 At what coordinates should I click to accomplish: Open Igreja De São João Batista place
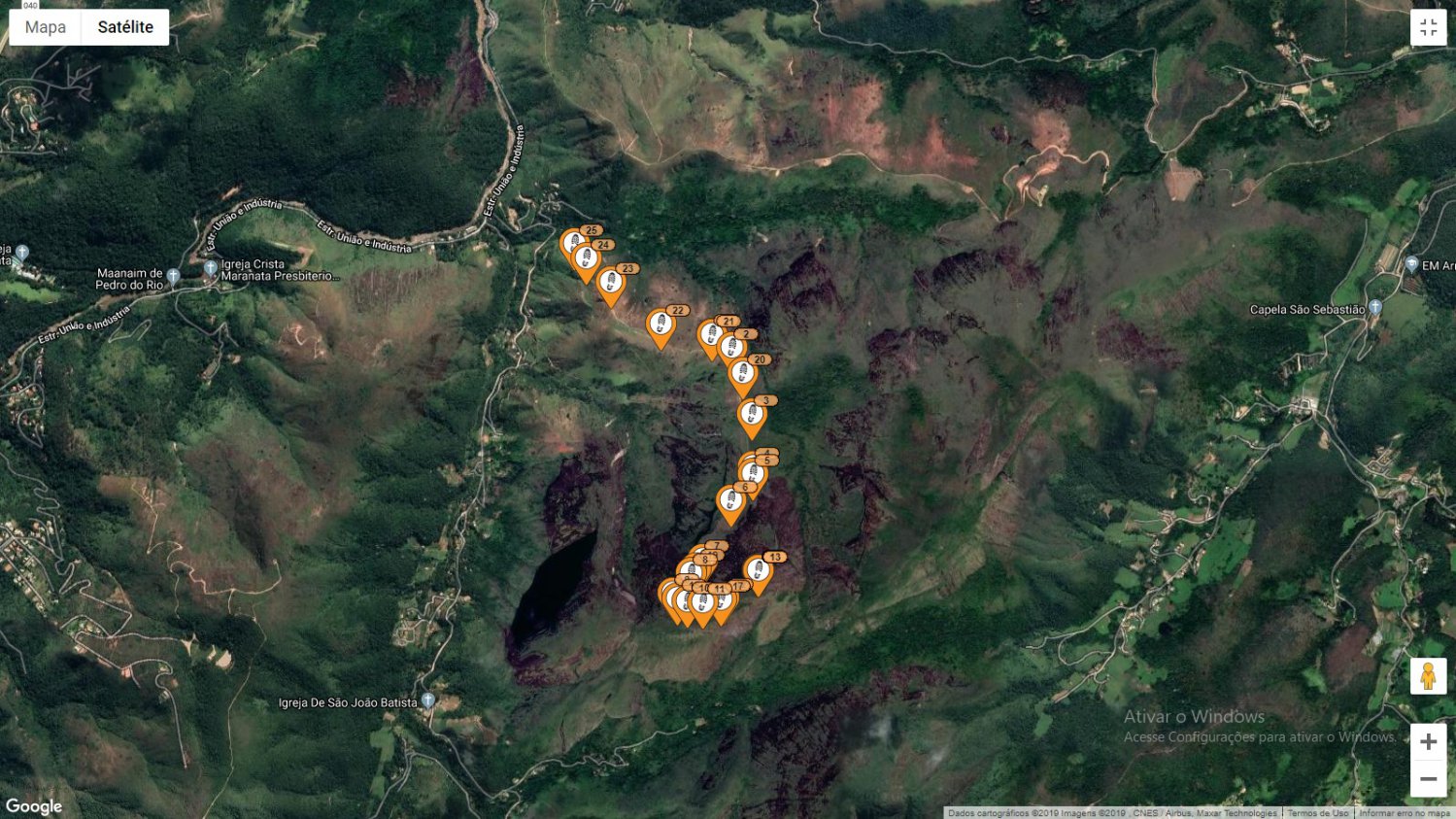point(427,700)
